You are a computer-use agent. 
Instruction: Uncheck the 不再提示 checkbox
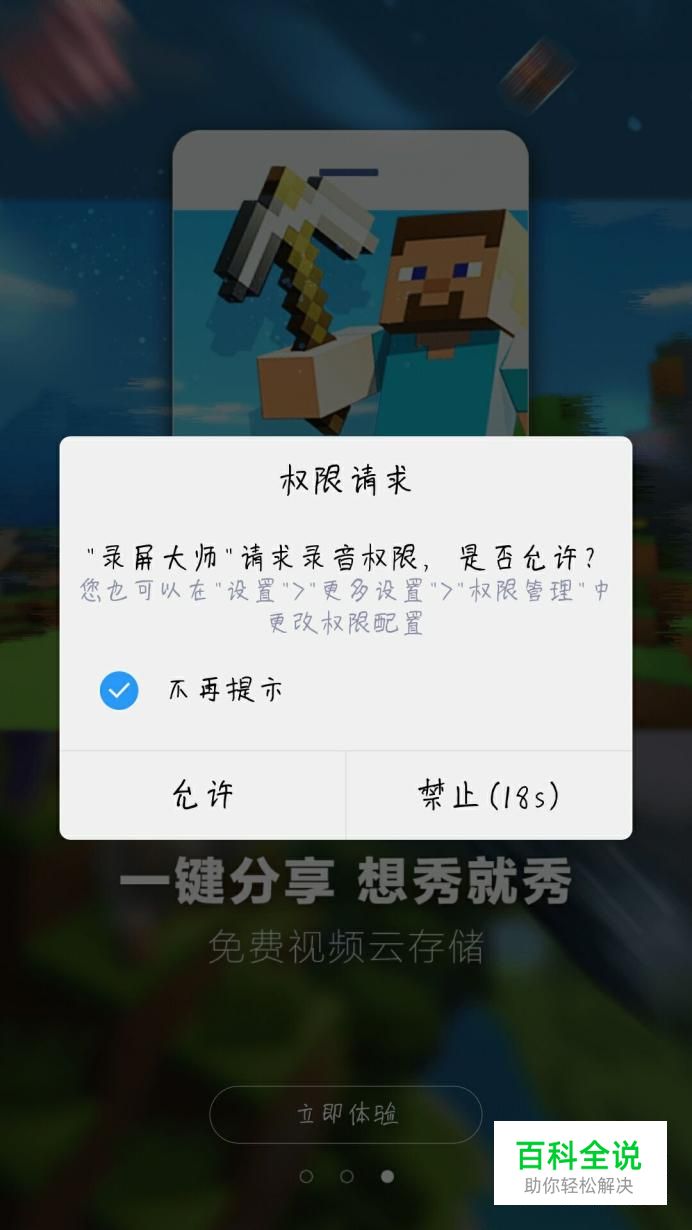119,690
